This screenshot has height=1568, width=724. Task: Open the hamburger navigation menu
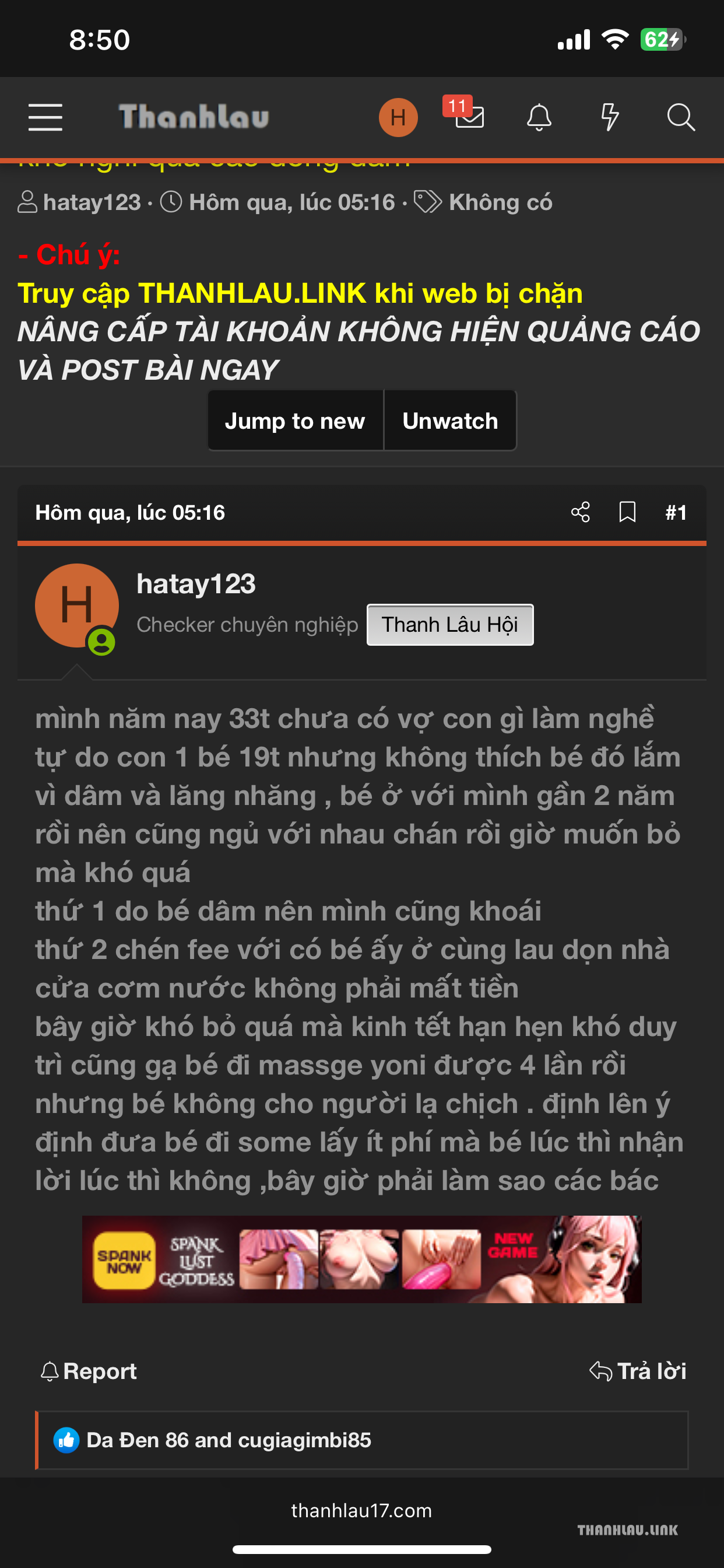click(45, 117)
